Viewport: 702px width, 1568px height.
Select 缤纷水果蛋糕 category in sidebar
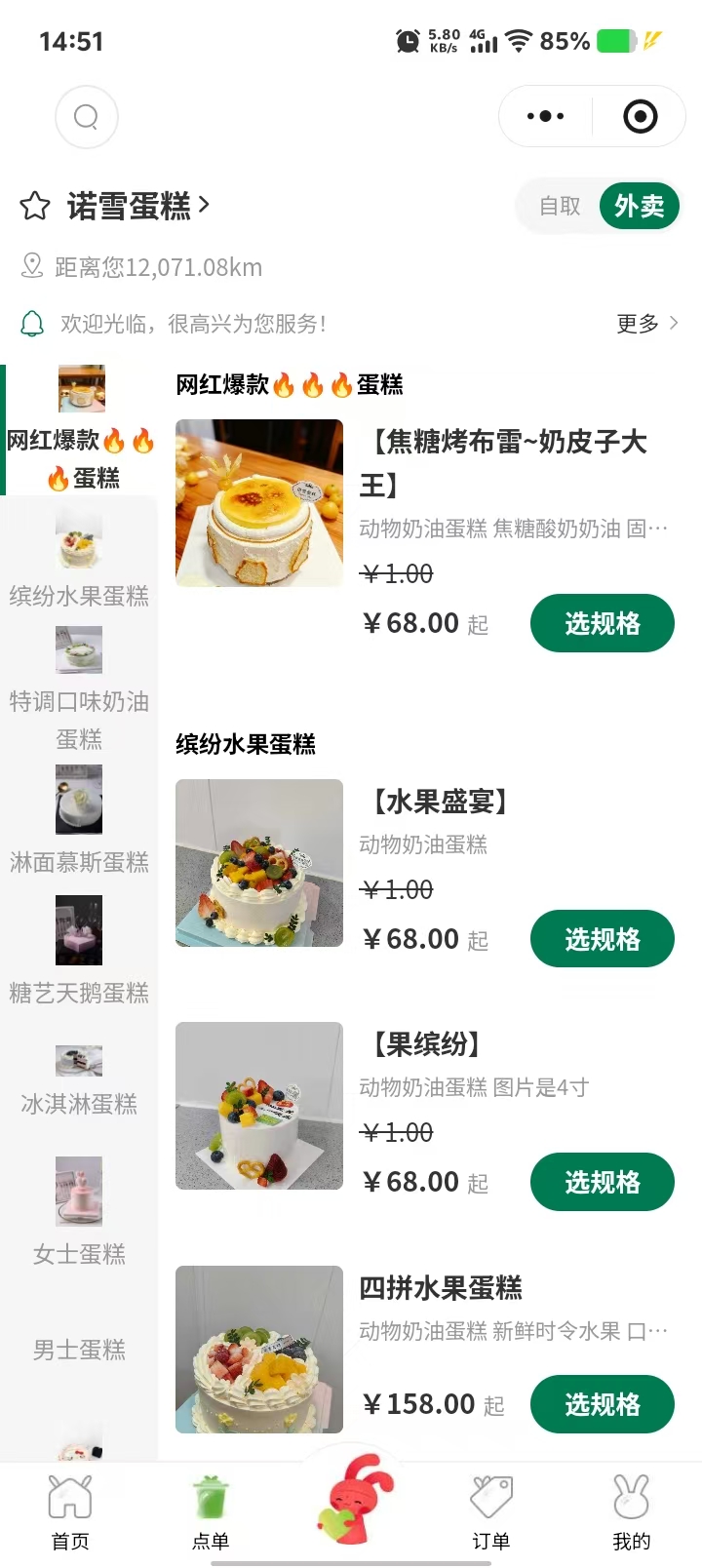point(79,566)
